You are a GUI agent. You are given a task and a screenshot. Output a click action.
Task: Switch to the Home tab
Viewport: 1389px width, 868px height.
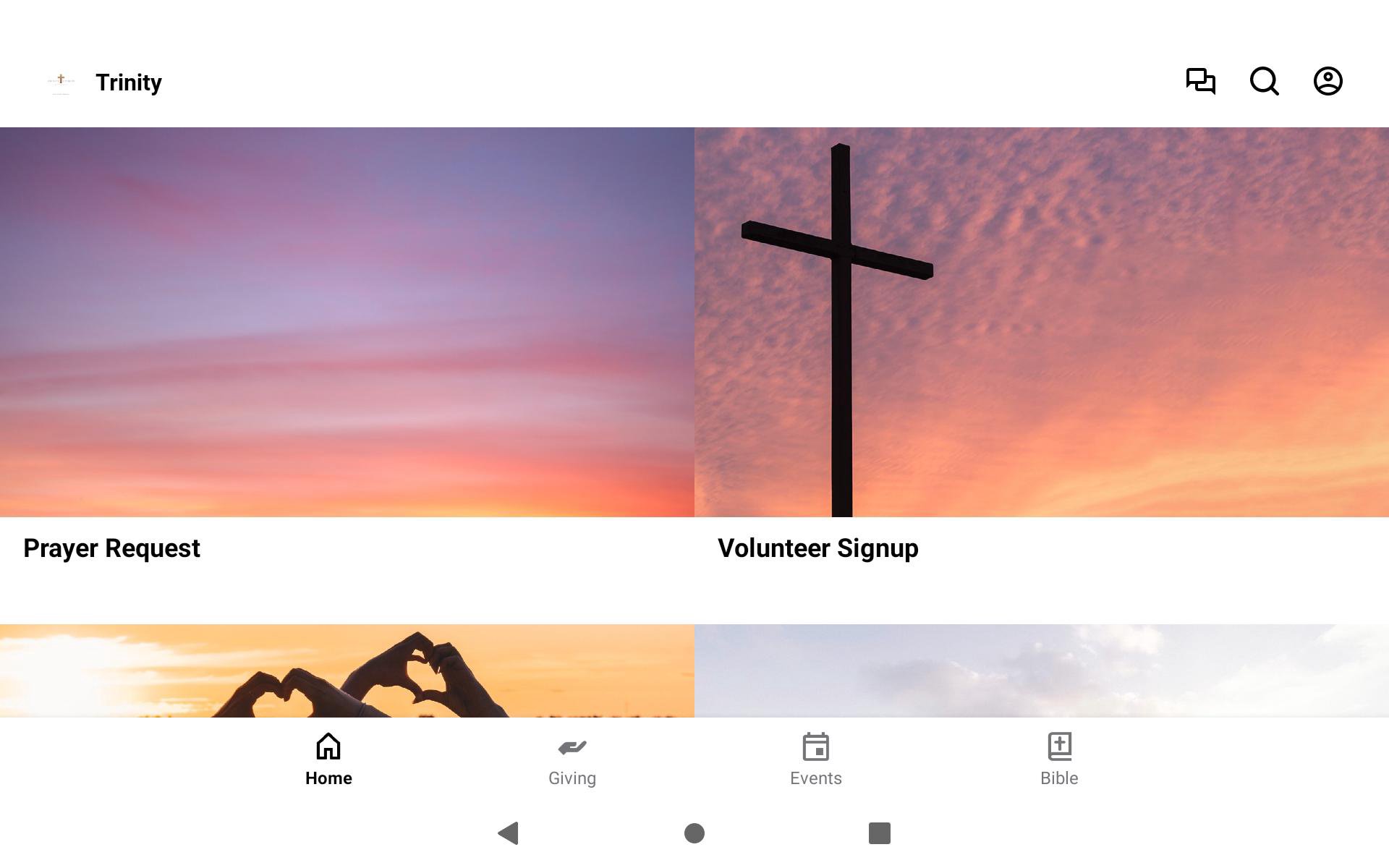(x=328, y=759)
